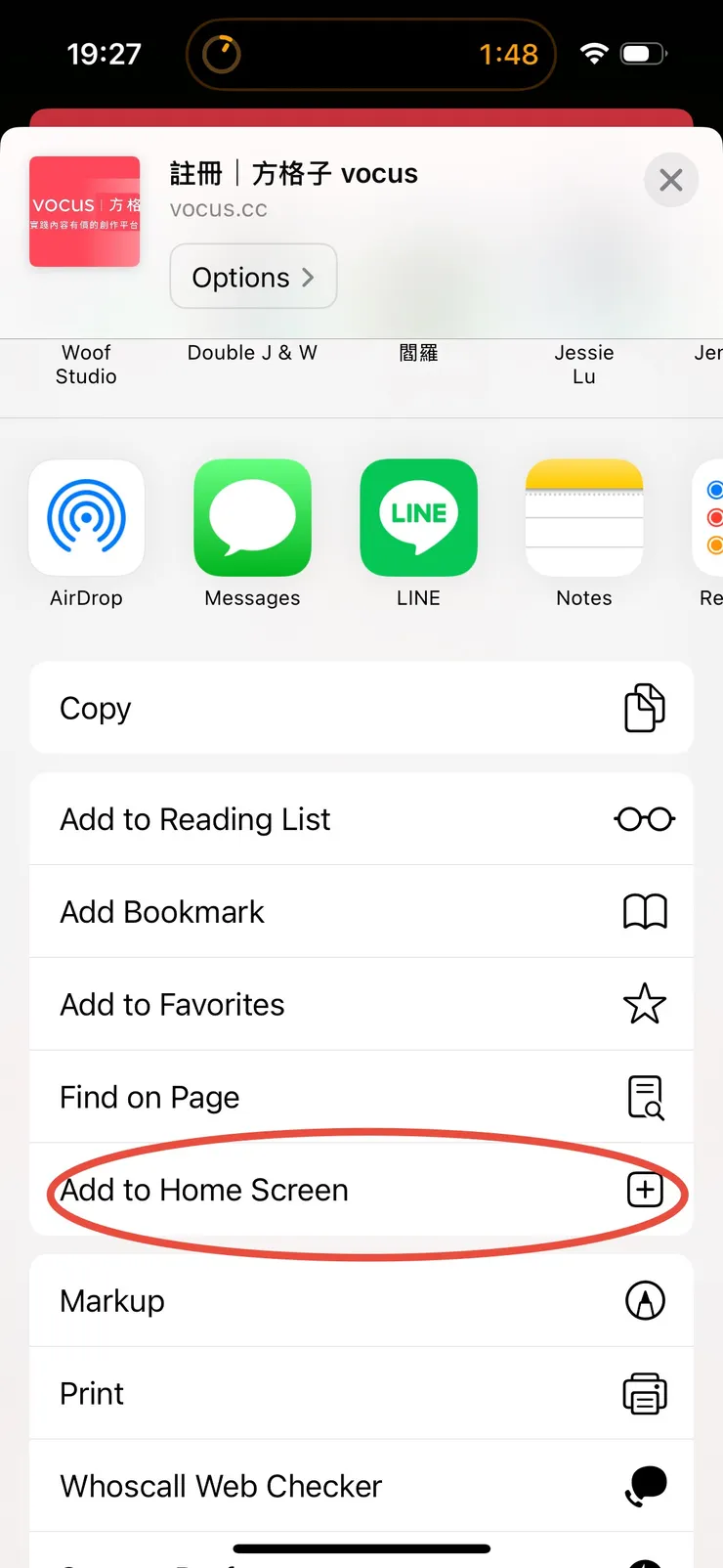Save the page to Notes

[584, 518]
